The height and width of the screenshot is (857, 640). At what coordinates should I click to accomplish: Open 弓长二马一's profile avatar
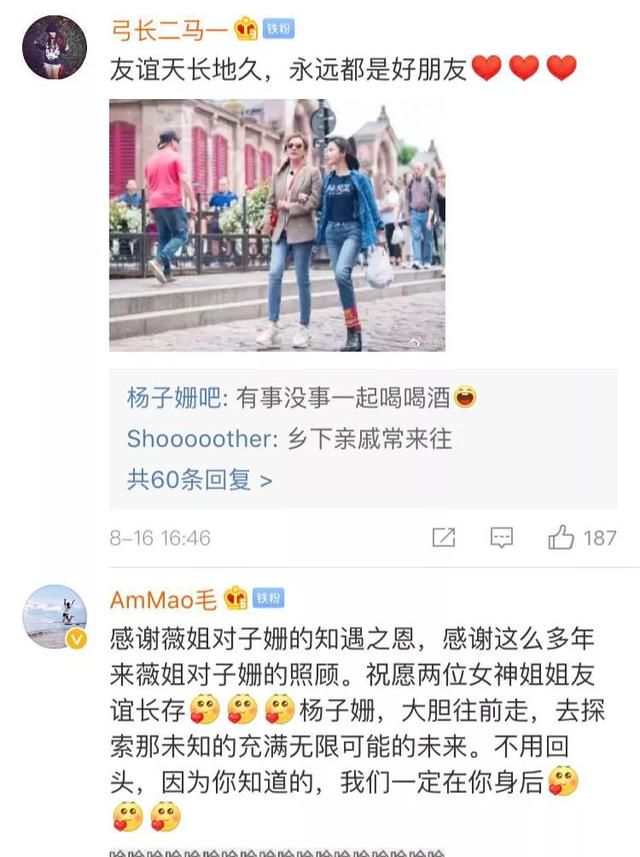(x=54, y=47)
